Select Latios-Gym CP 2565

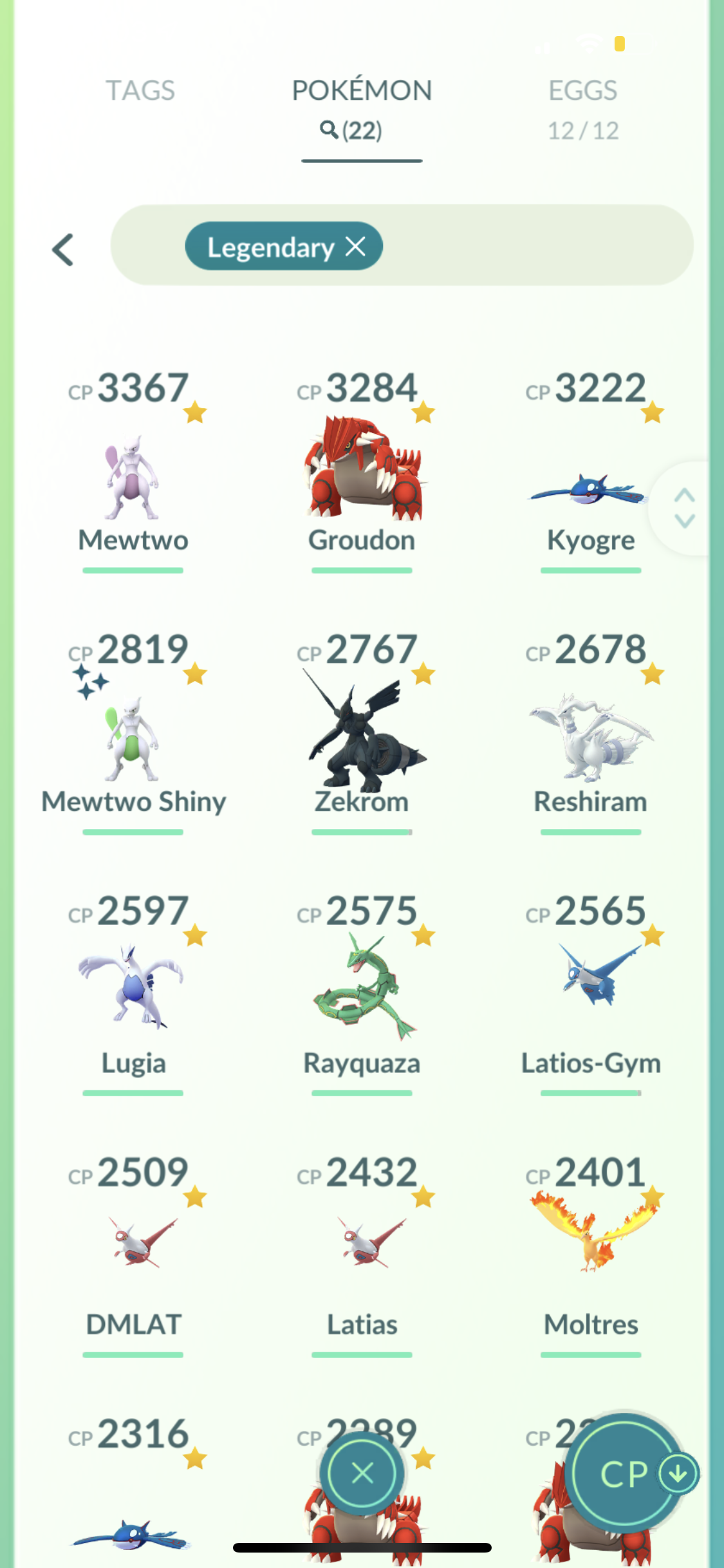pos(590,994)
